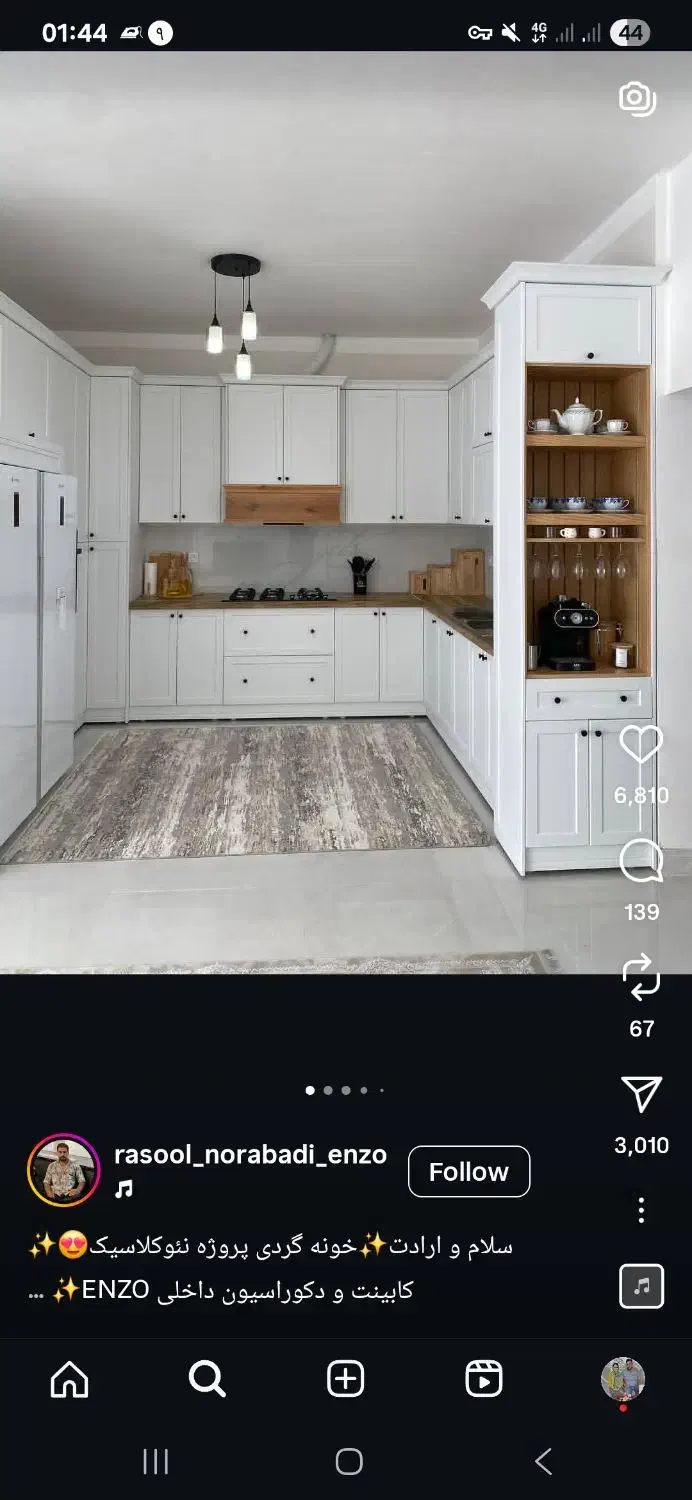Switch to the Reels tab
Viewport: 692px width, 1500px height.
coord(484,1380)
